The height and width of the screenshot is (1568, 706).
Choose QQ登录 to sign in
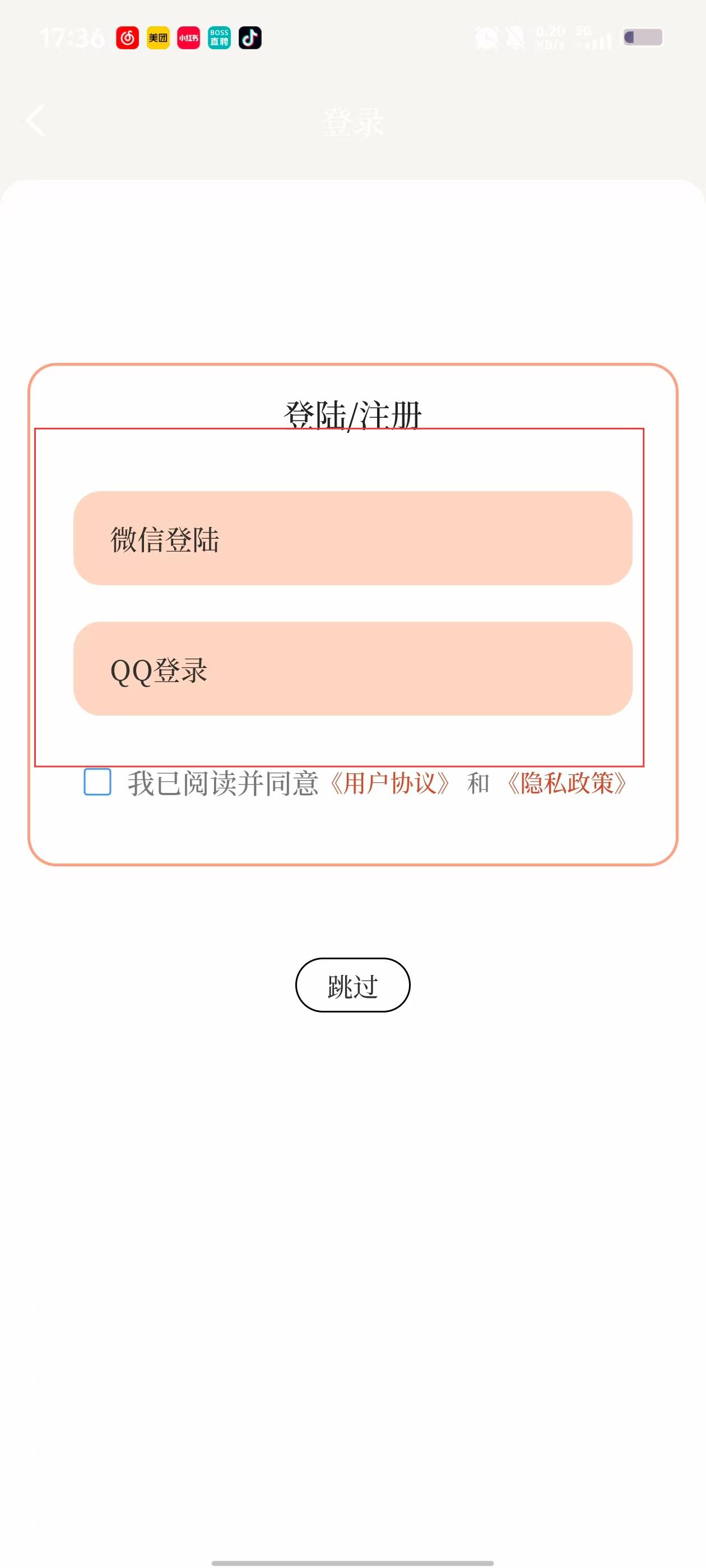click(352, 668)
